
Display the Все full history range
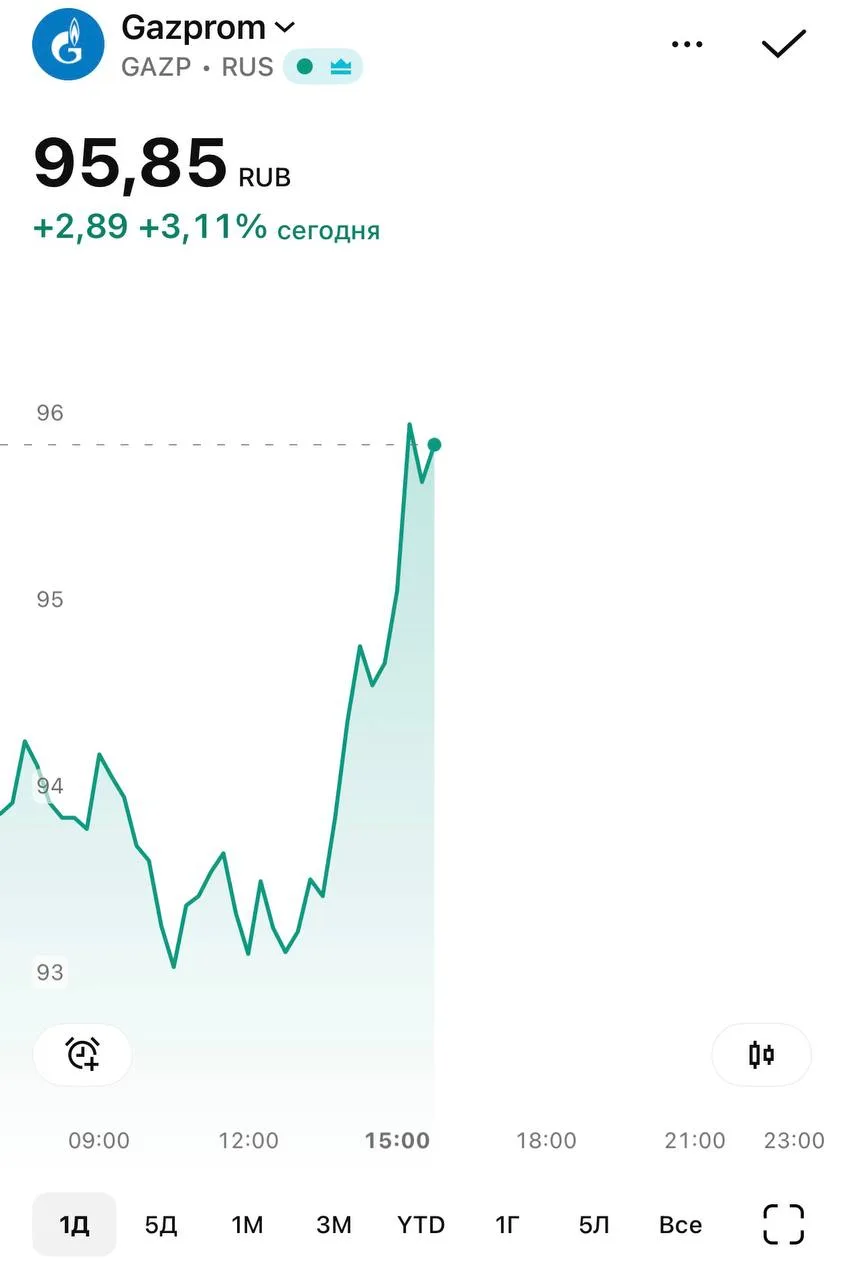tap(681, 1225)
